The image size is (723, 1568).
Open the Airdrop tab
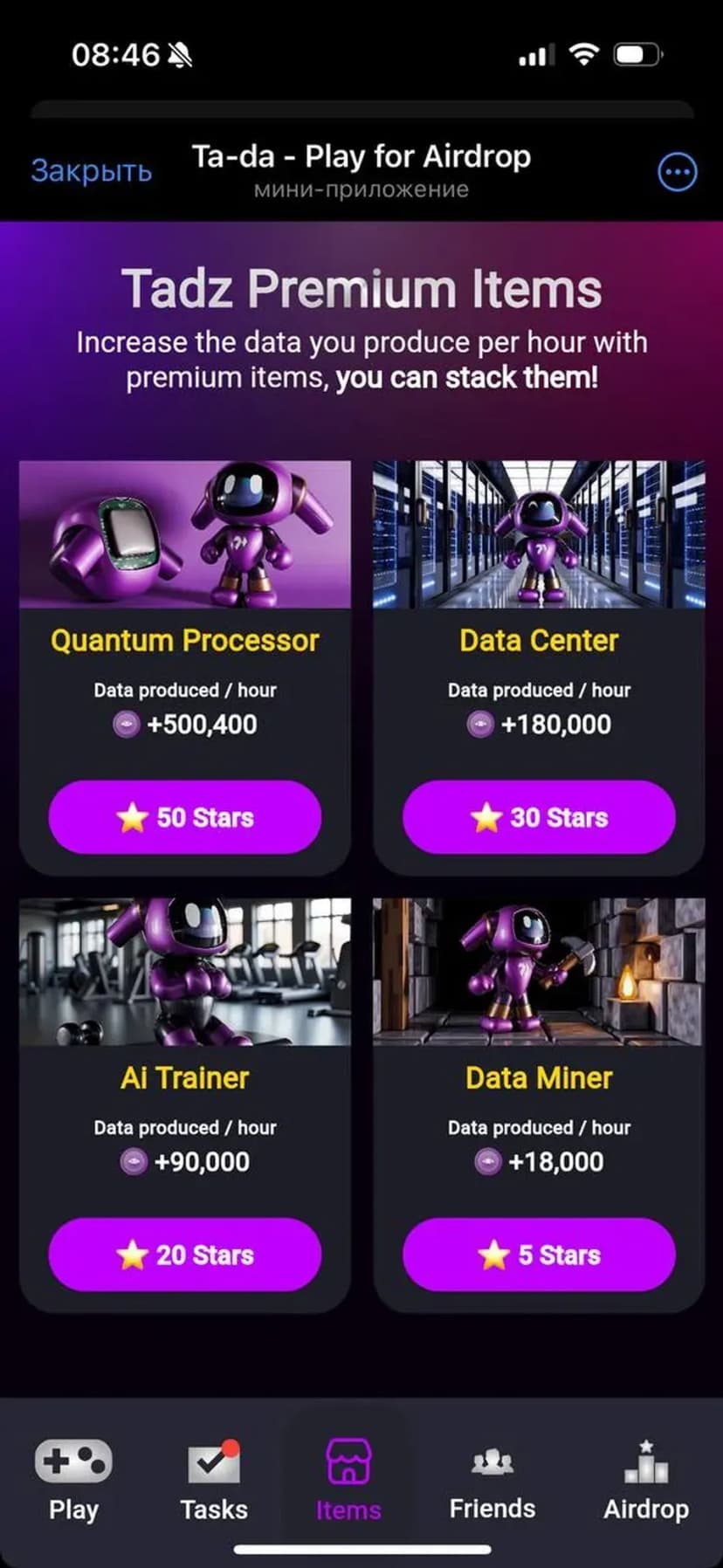tap(646, 1480)
